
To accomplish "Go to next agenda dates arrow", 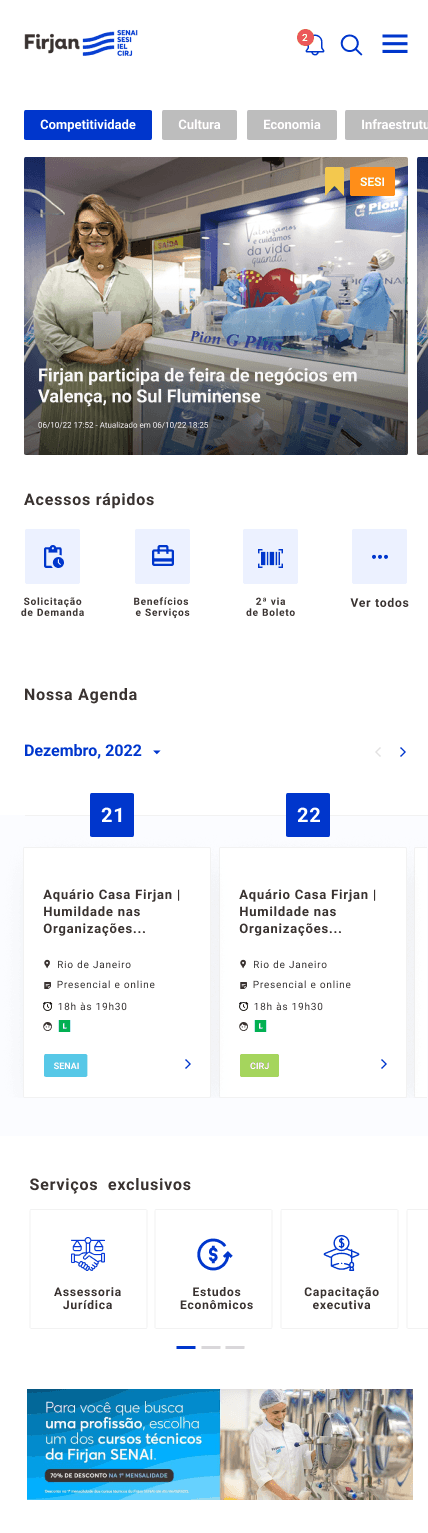I will pos(403,752).
